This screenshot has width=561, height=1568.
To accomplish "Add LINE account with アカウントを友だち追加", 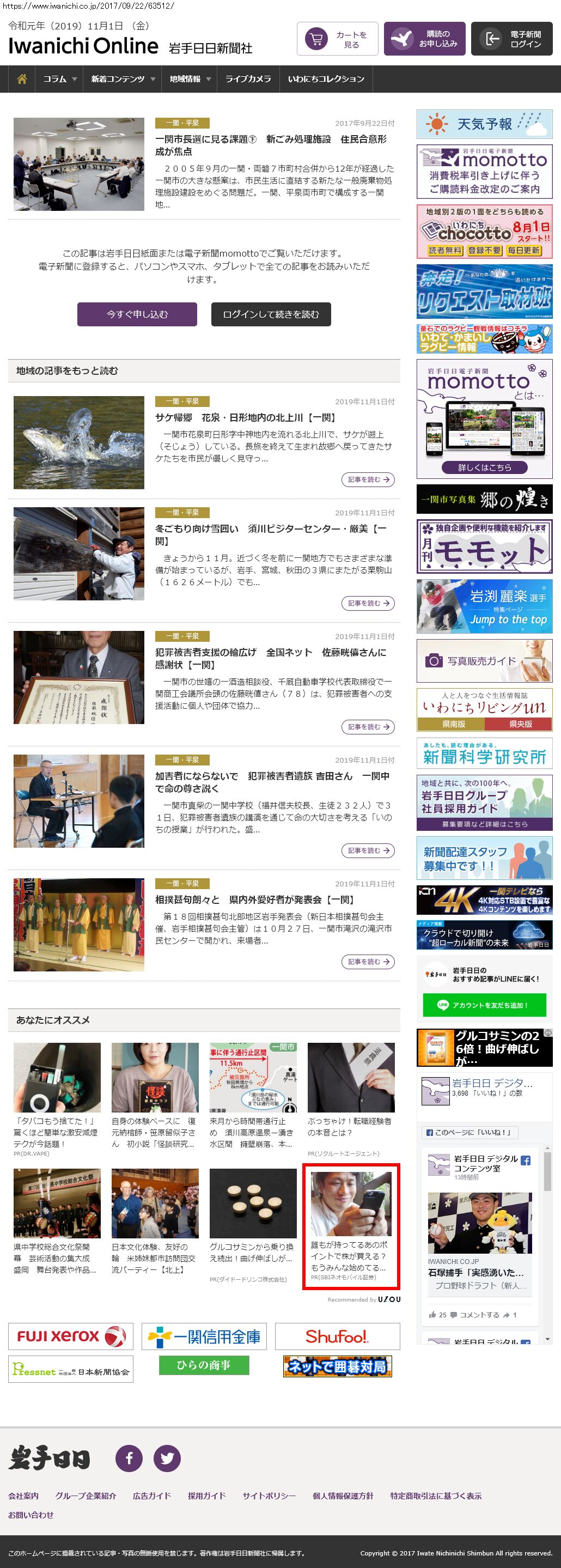I will 484,1005.
